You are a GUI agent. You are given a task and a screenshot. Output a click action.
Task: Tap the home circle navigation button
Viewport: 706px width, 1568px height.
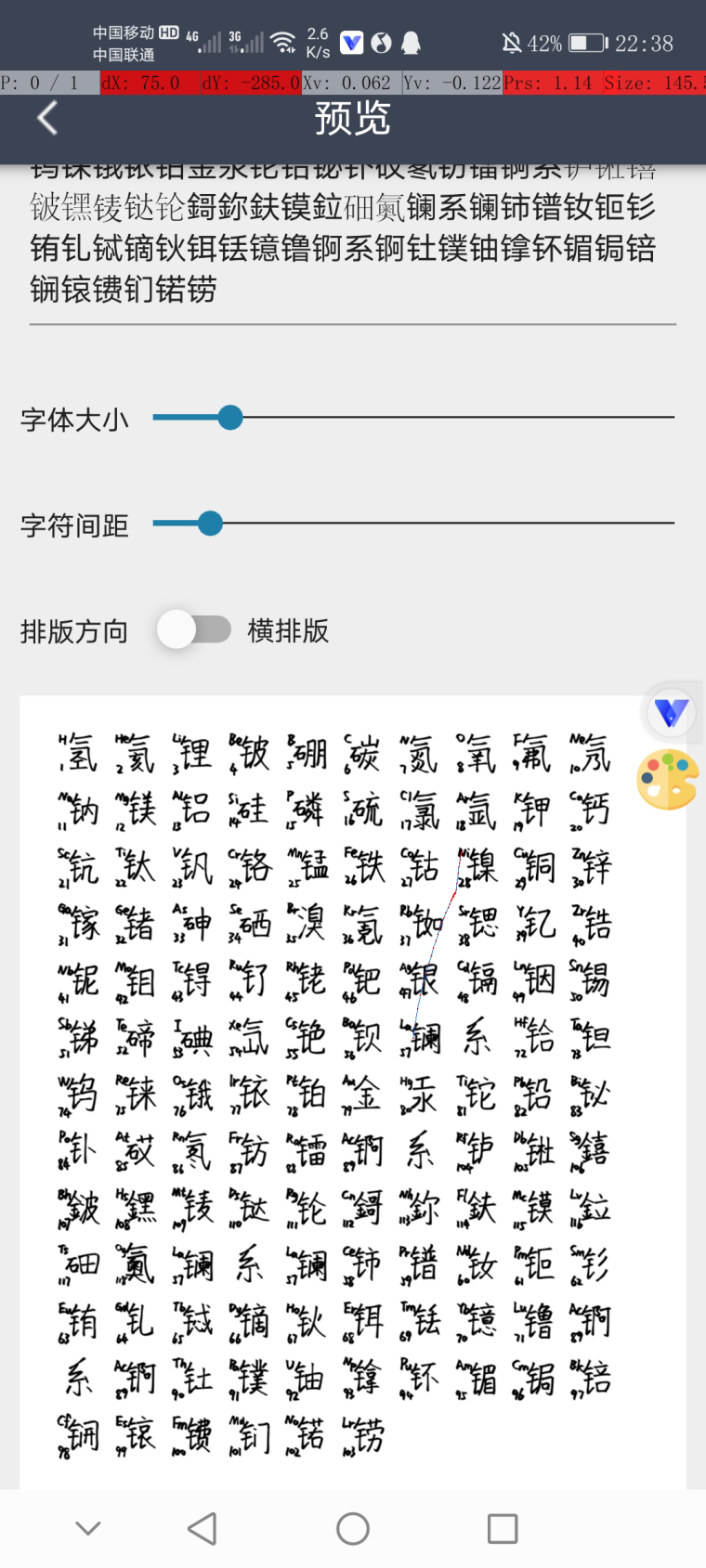pos(353,1526)
